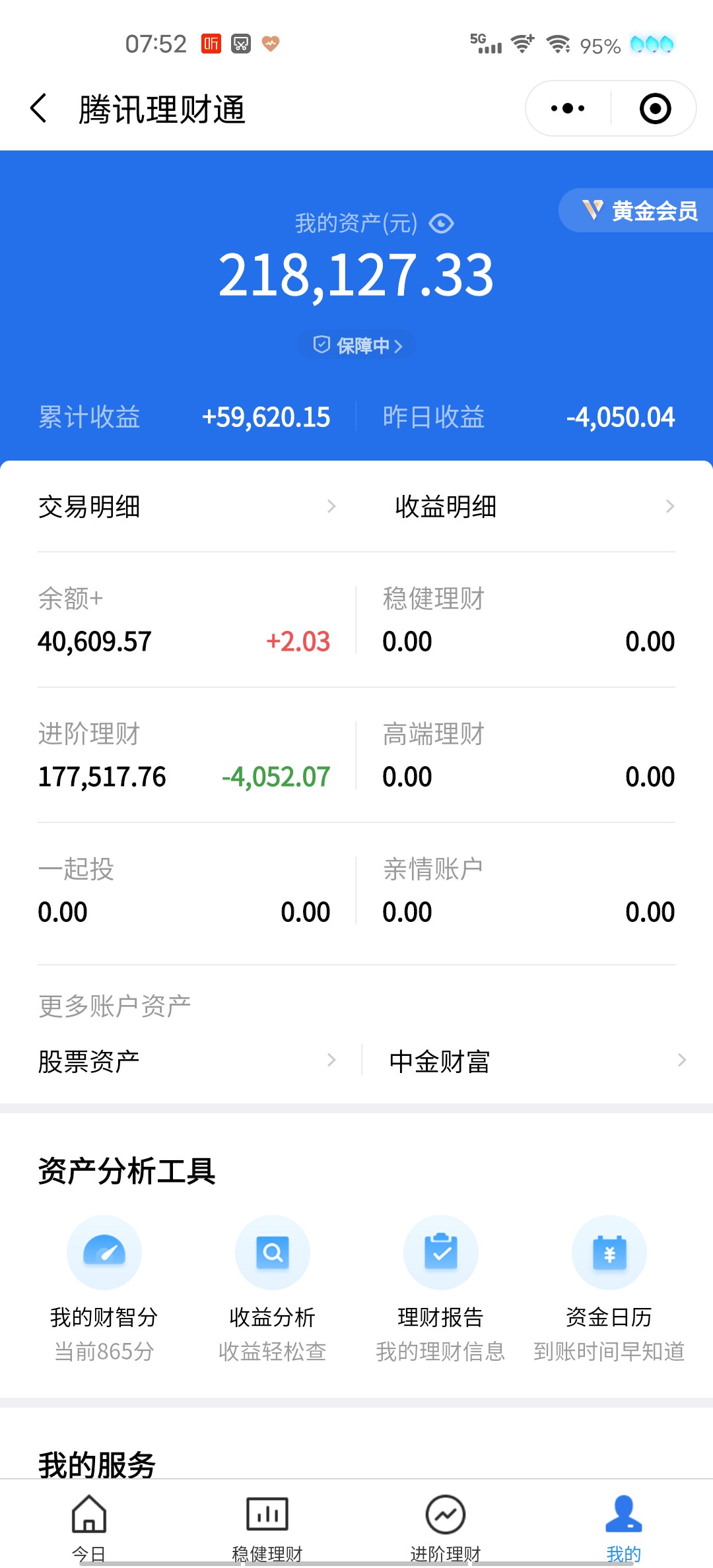Open the mini program more options menu
Screen dimensions: 713x1568
coord(568,108)
